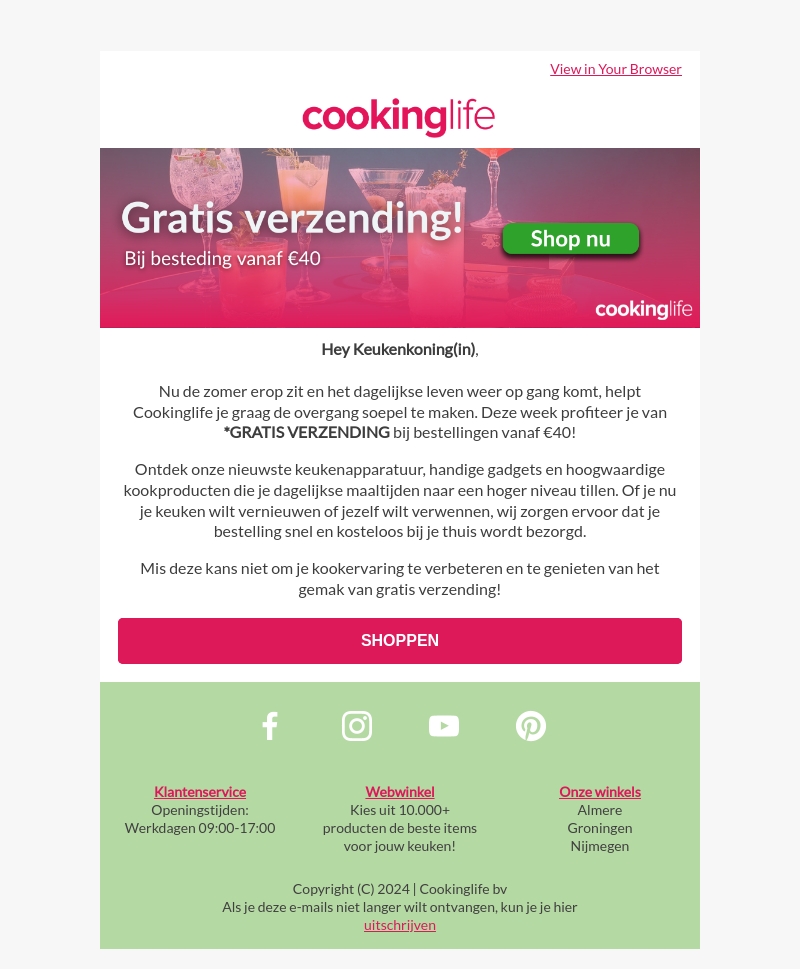Tap the Gratis verzending banner
The height and width of the screenshot is (969, 800).
click(400, 238)
